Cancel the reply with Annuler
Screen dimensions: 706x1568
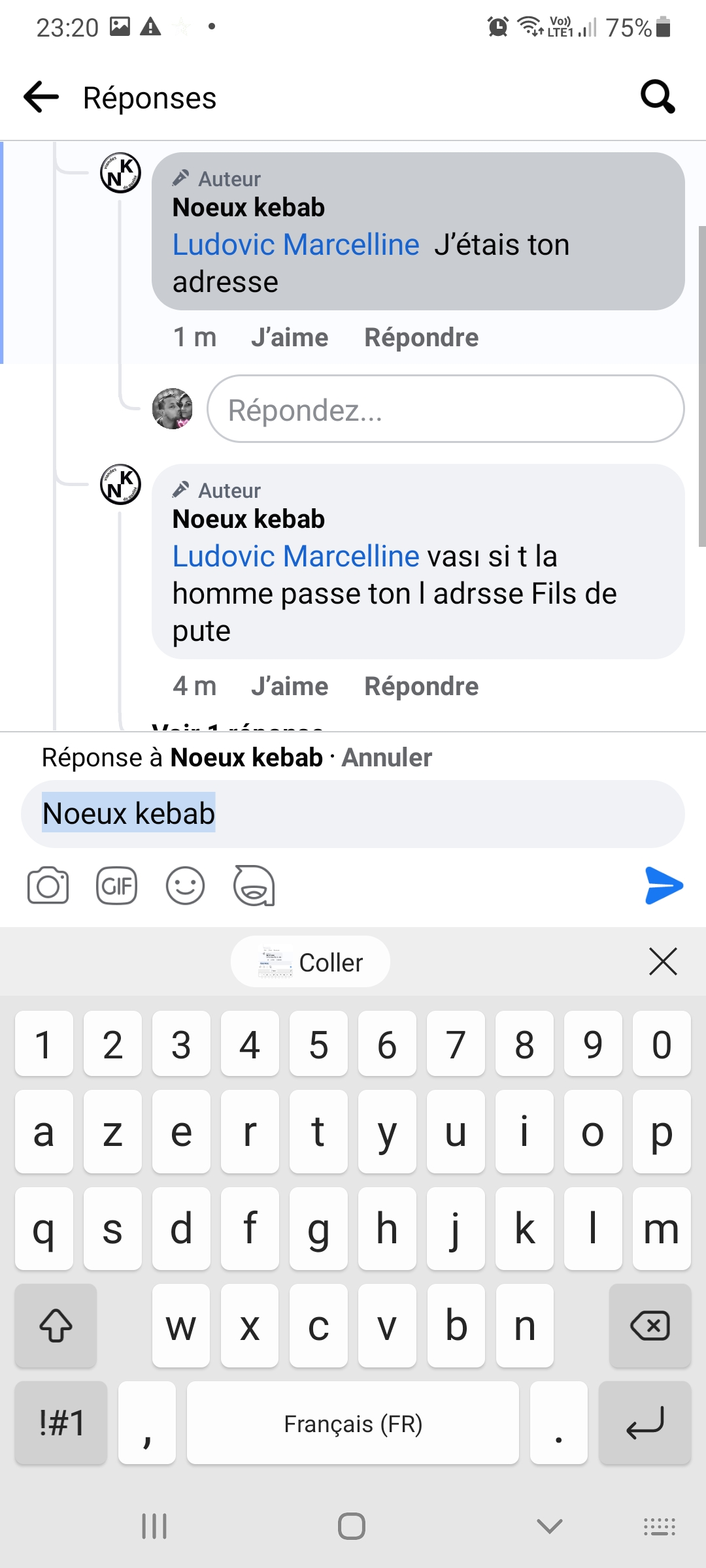[x=386, y=758]
